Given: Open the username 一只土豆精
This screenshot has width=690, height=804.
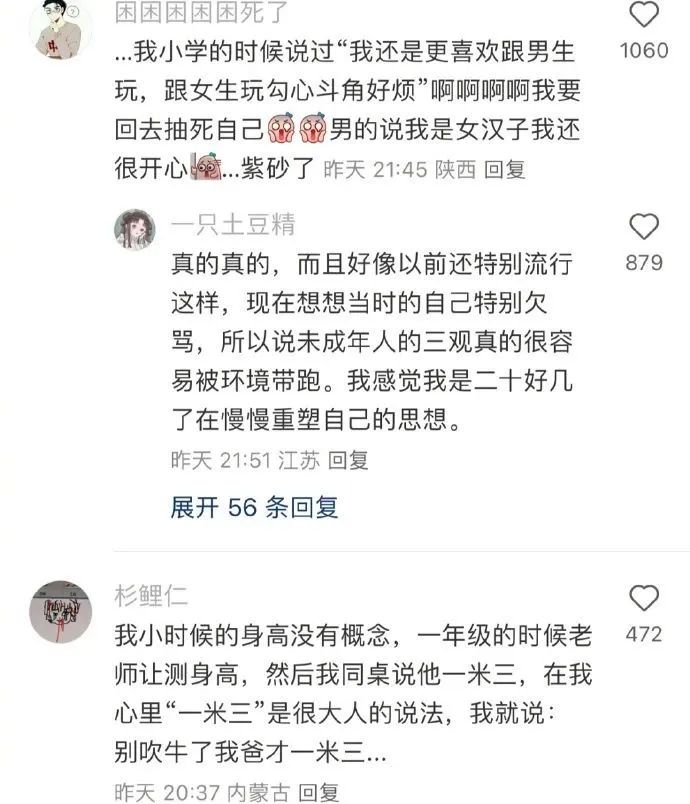Looking at the screenshot, I should tap(231, 223).
